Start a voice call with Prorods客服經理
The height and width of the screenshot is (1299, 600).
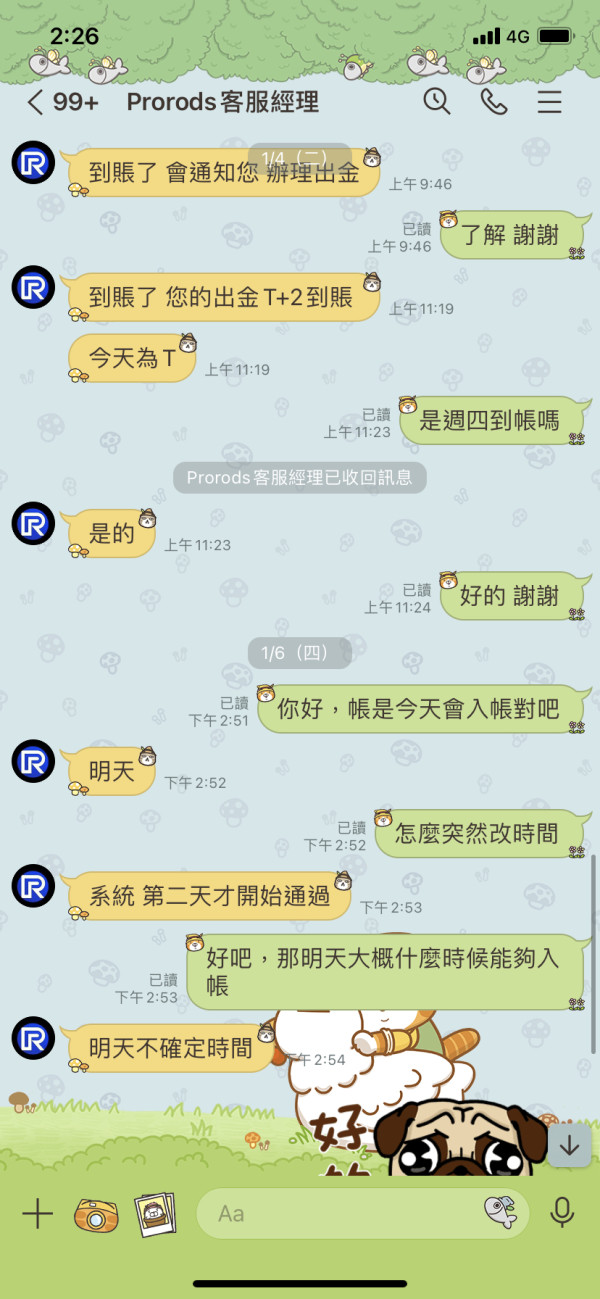pos(493,101)
